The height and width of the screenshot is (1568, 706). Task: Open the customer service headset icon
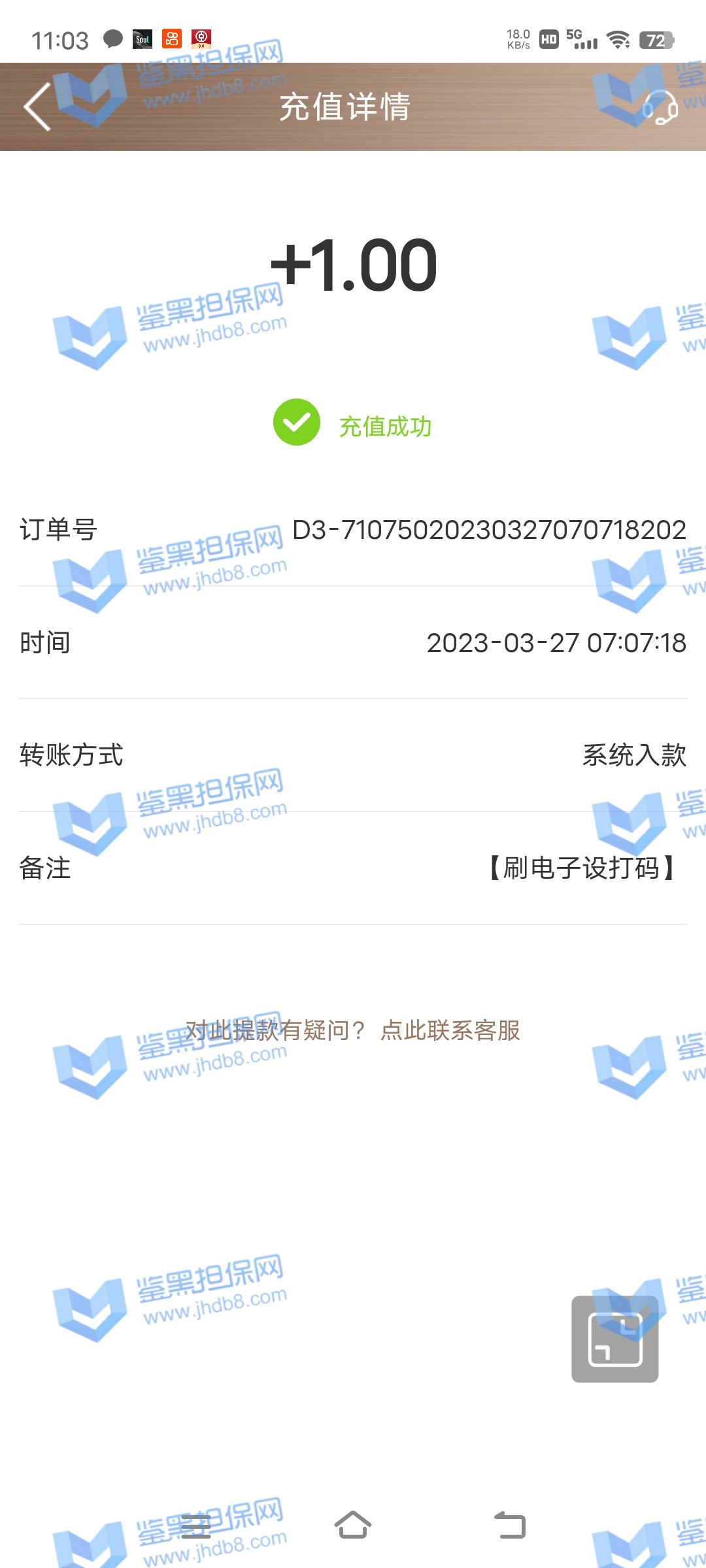point(660,106)
